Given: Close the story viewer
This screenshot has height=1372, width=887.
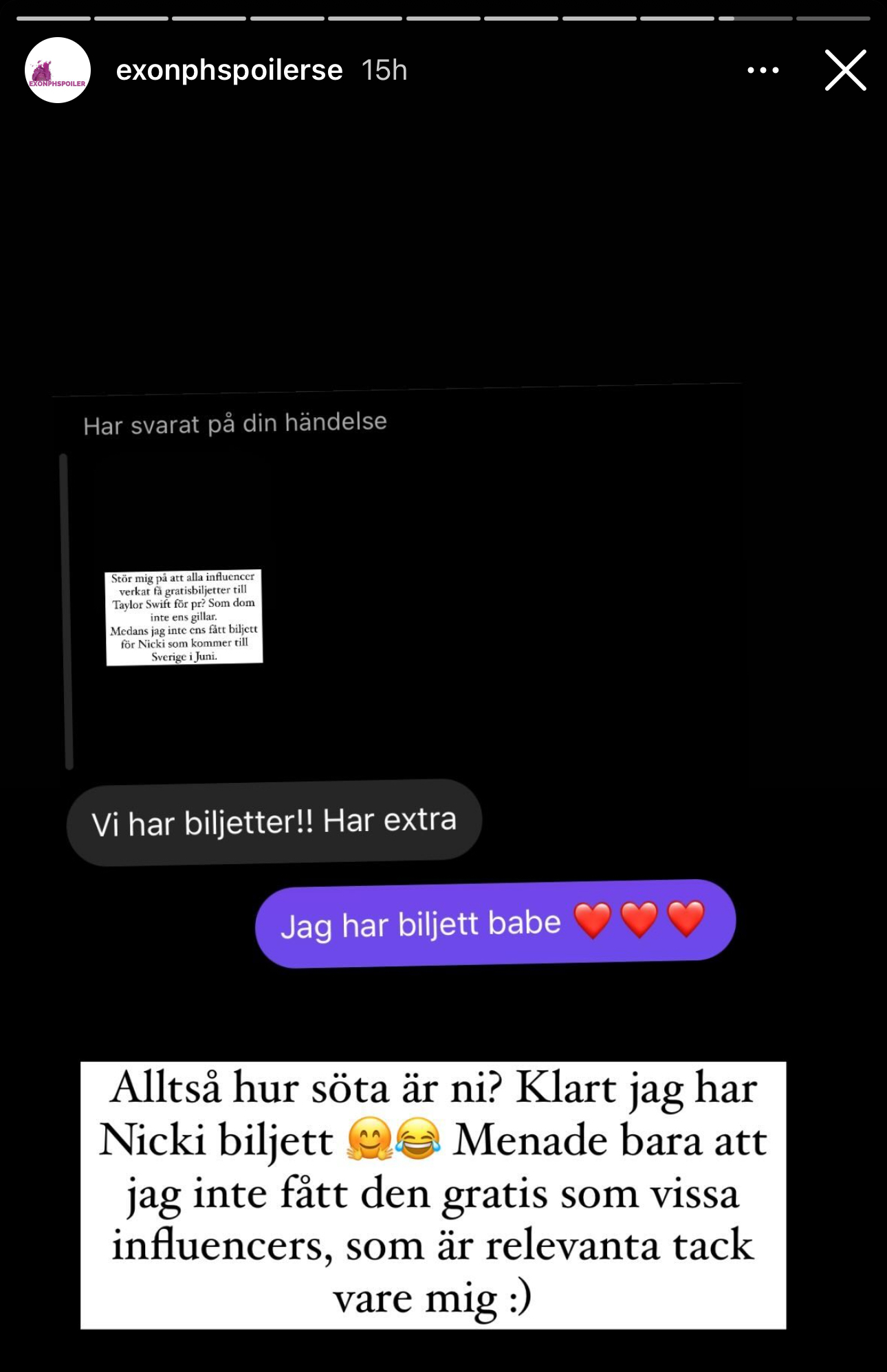Looking at the screenshot, I should [x=845, y=70].
